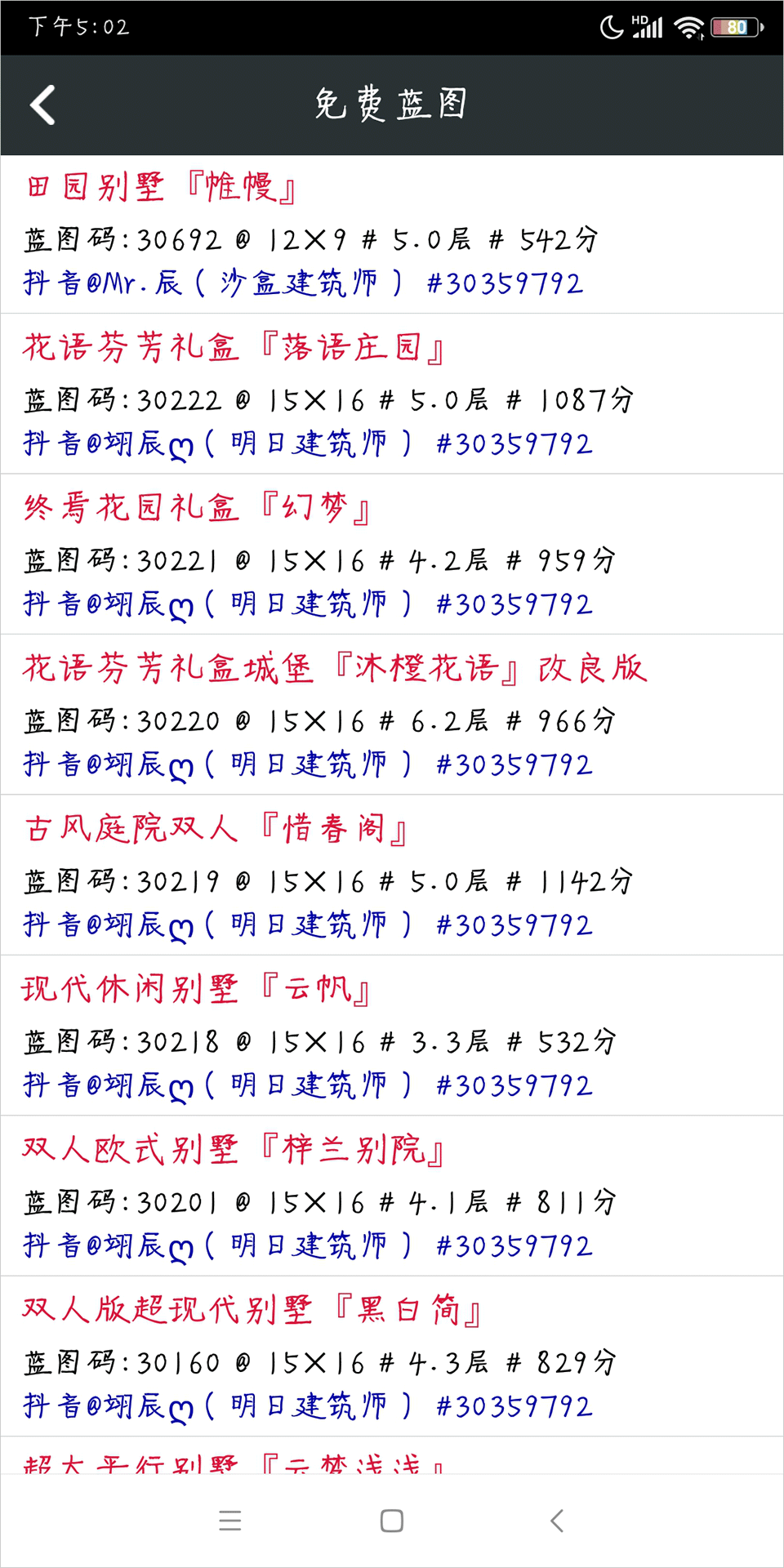Open recent apps from navigation bar
This screenshot has width=784, height=1568.
tap(230, 1521)
